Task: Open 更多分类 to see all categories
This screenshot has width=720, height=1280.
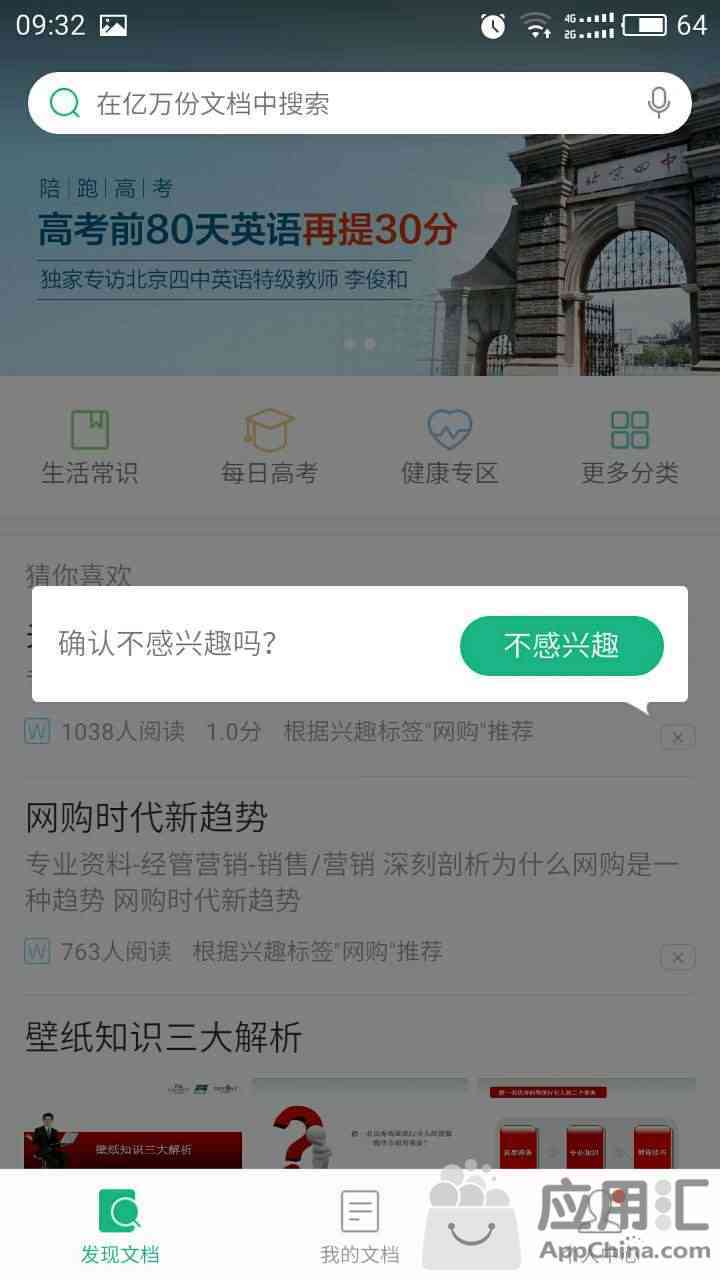Action: (630, 447)
